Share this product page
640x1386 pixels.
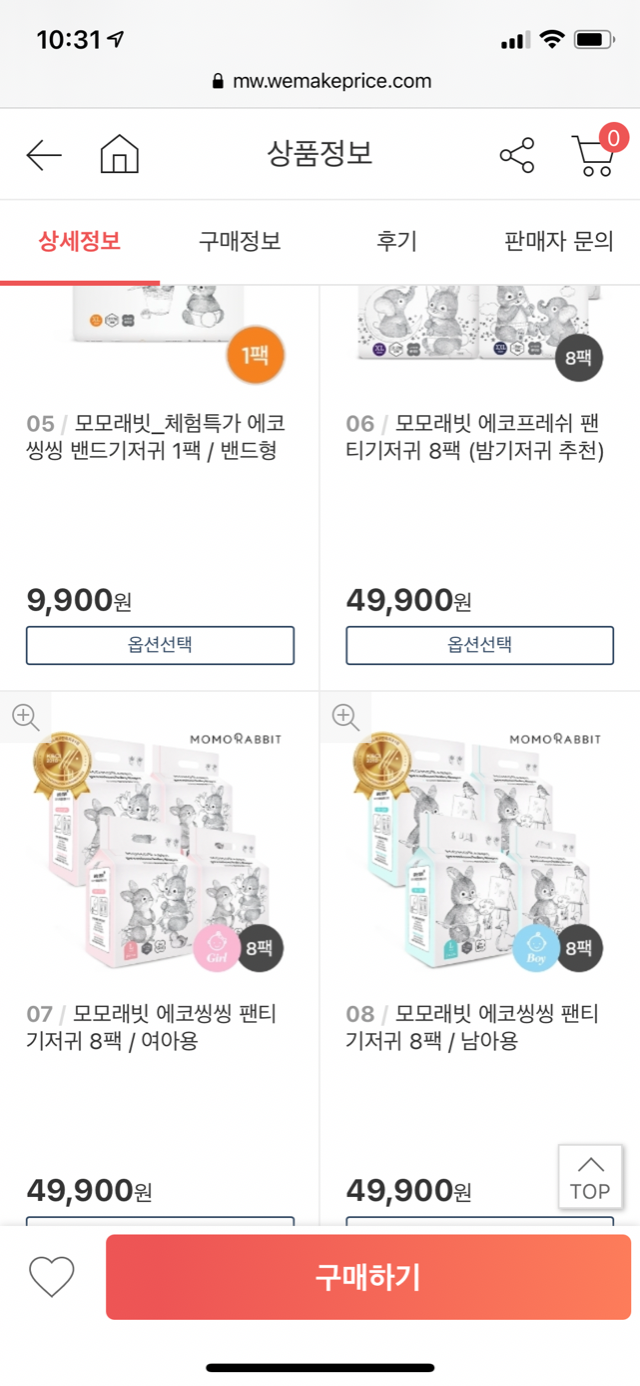[517, 155]
